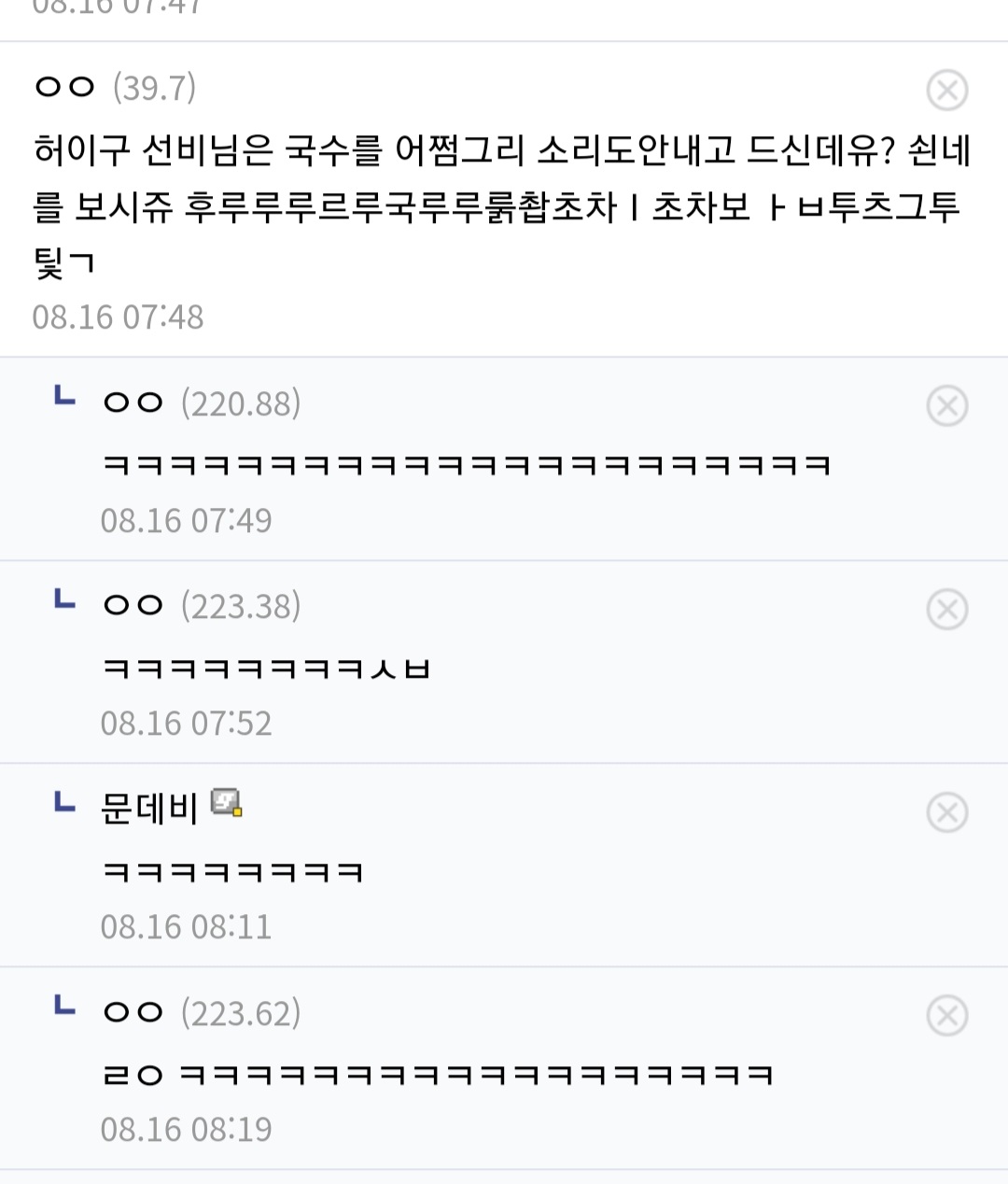Delete the reply from user 223.38
The image size is (1008, 1184).
946,609
